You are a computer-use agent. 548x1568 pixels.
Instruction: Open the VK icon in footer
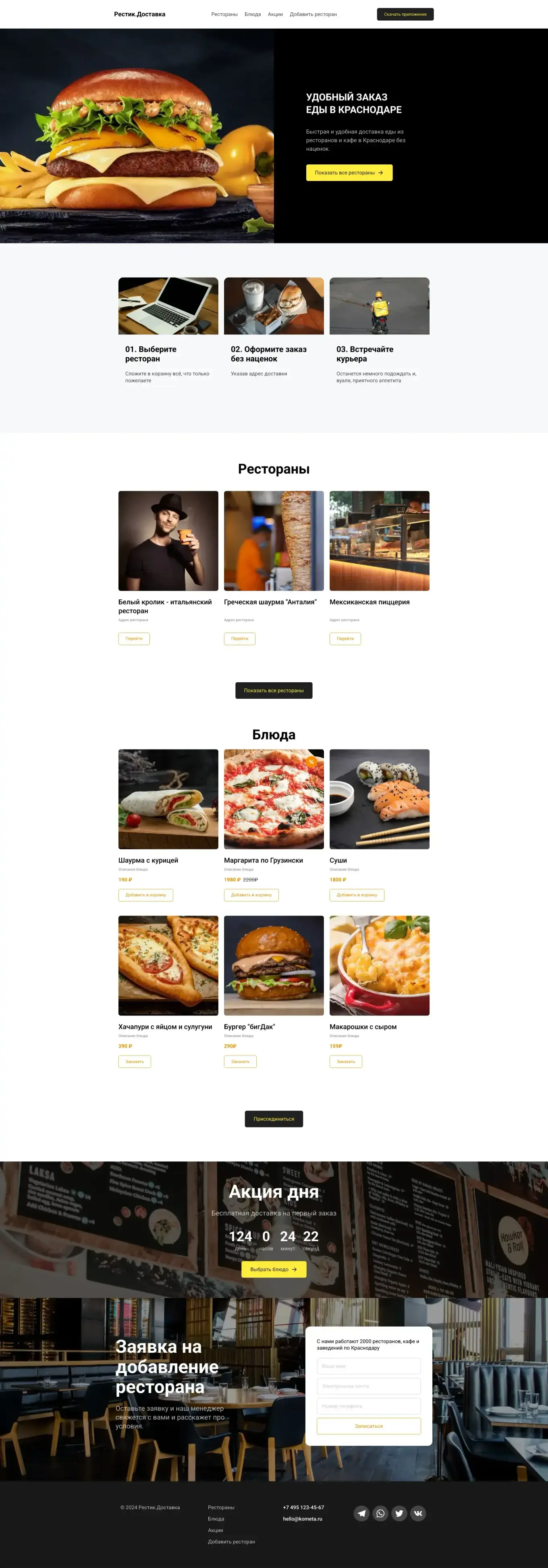(418, 1513)
